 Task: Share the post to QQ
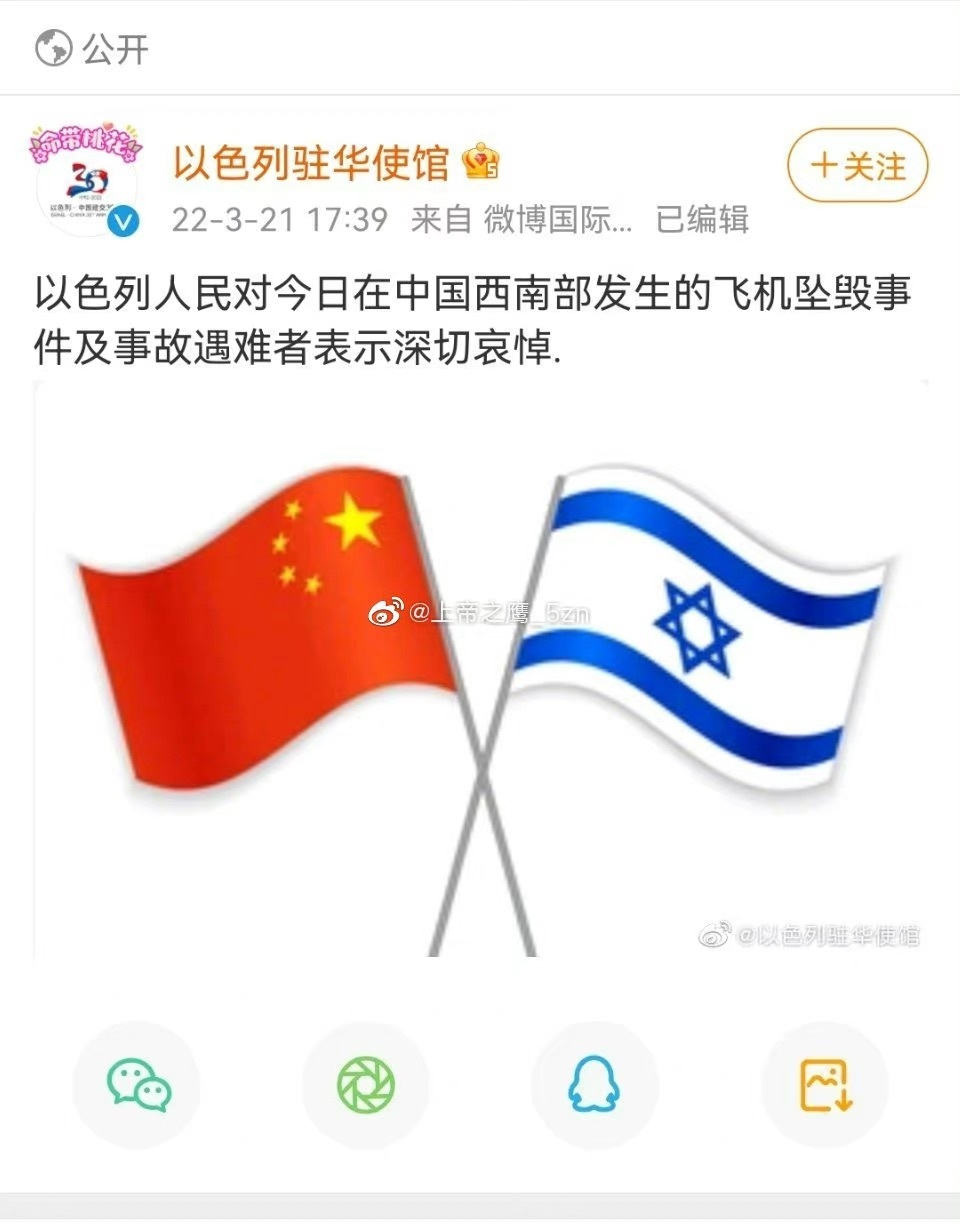coord(594,1084)
